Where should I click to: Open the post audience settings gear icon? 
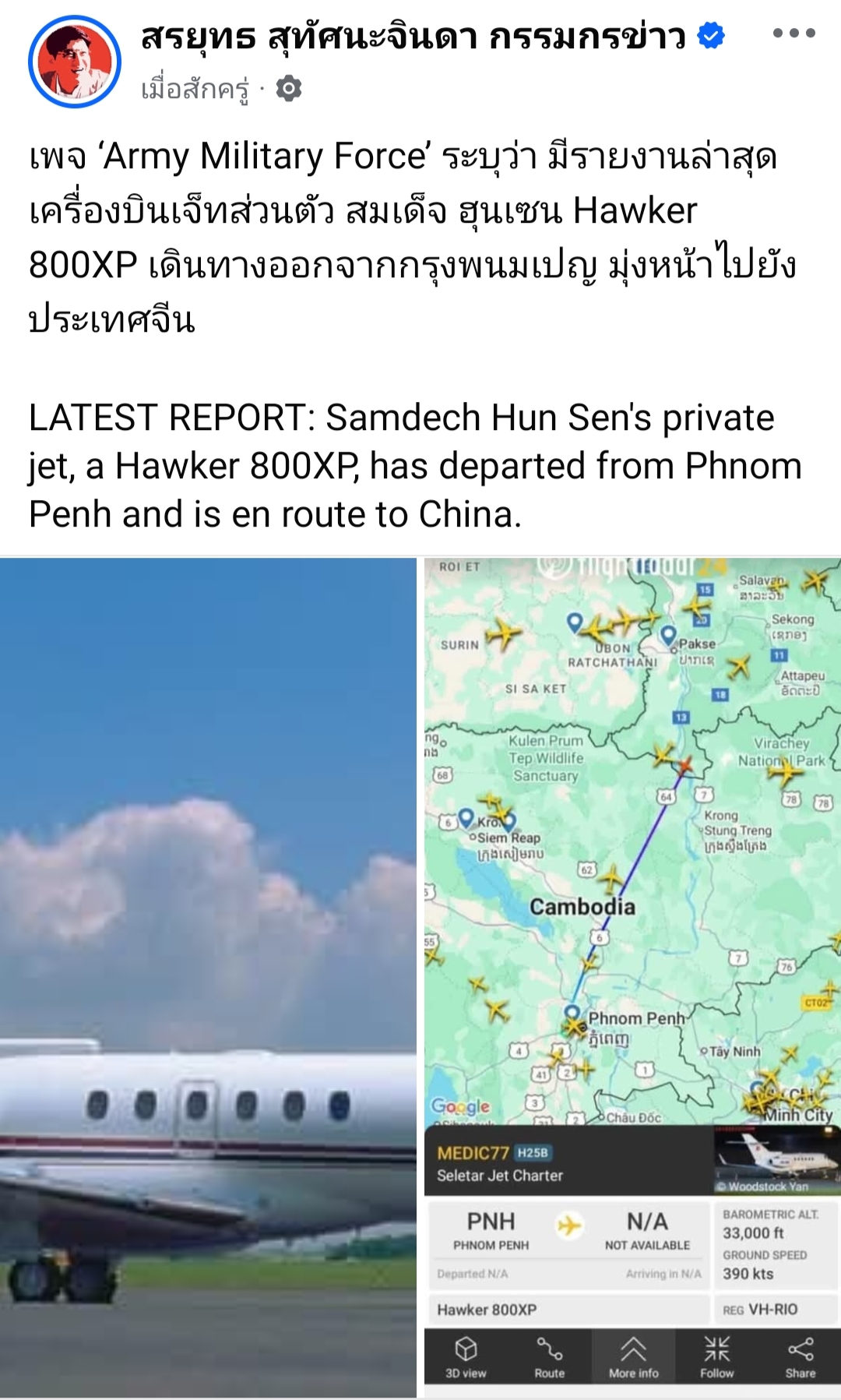289,89
